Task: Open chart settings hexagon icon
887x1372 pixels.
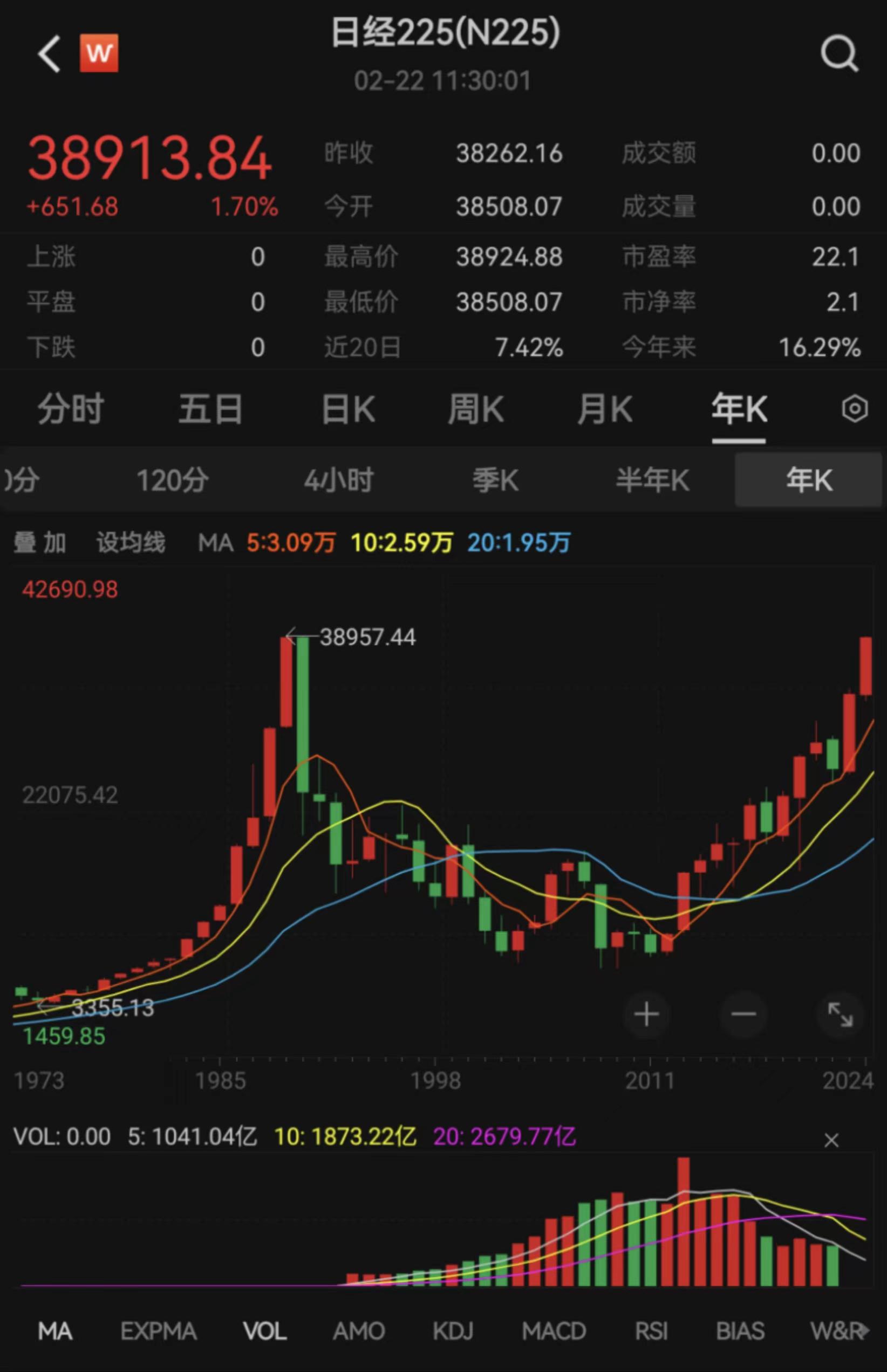Action: coord(854,409)
